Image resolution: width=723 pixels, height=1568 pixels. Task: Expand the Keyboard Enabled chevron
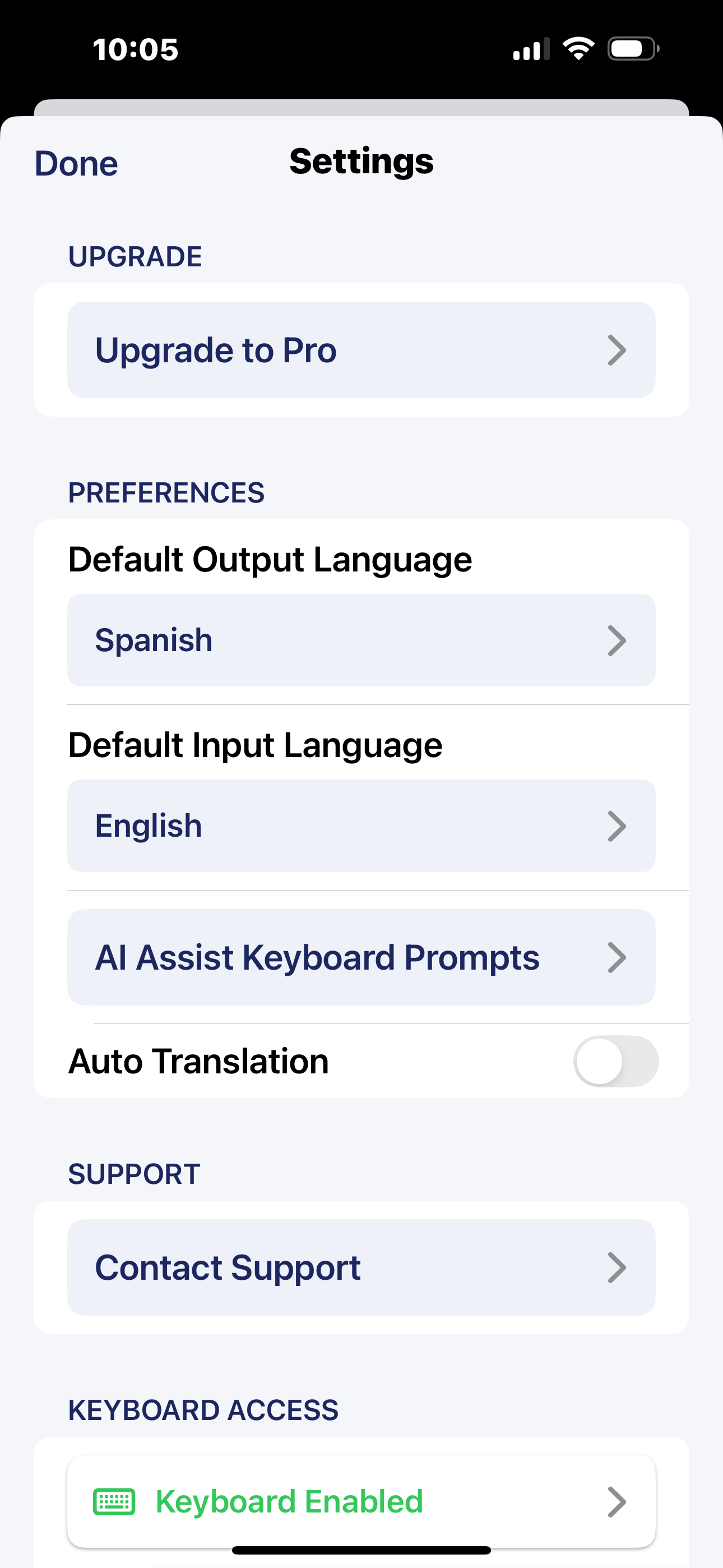[617, 1502]
